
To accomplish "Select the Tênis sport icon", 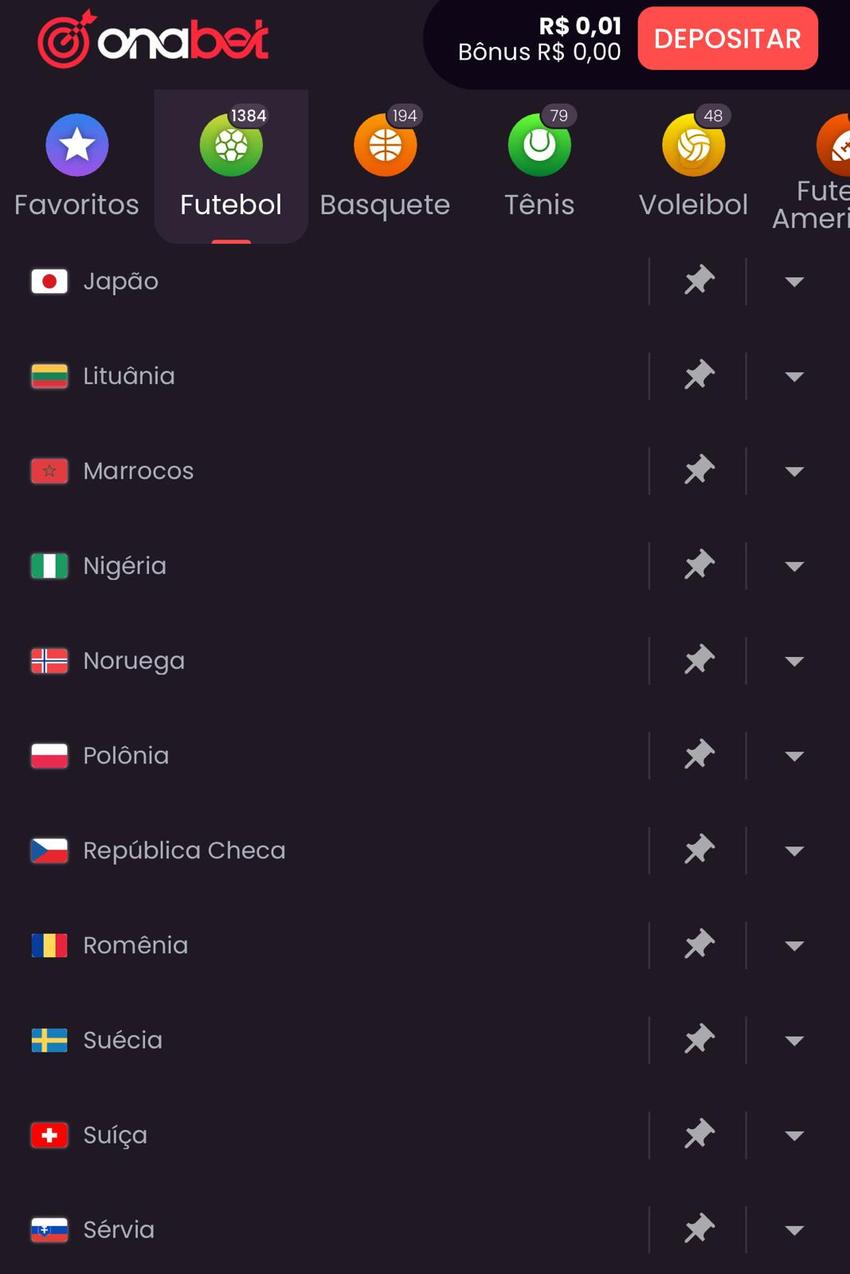I will point(539,144).
